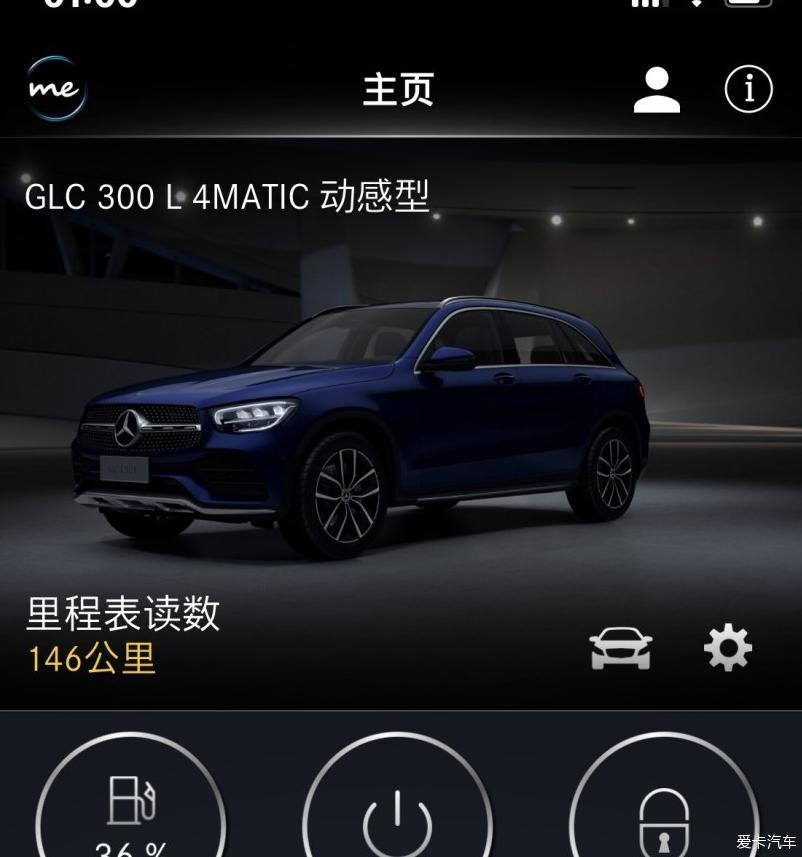Open the info icon in the header
Viewport: 802px width, 857px height.
[x=748, y=90]
